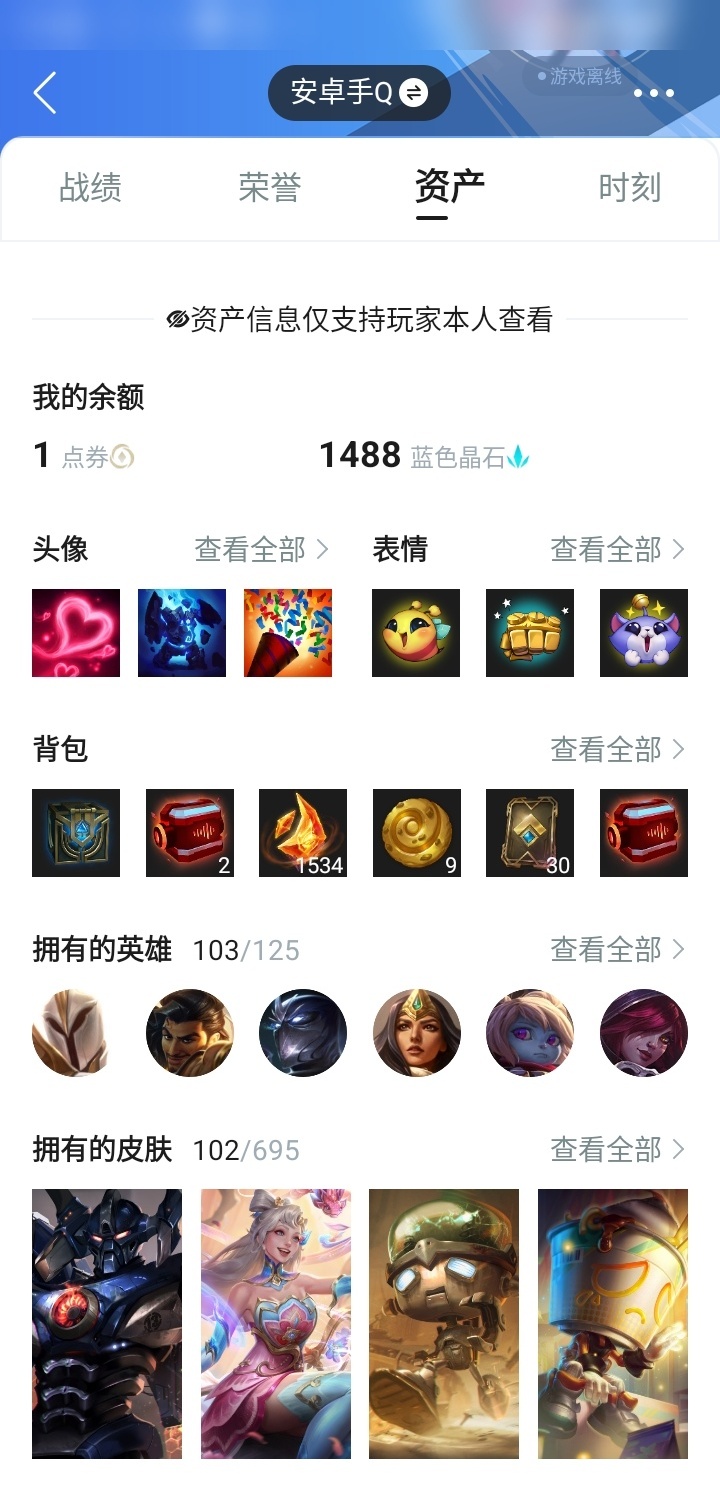Viewport: 720px width, 1489px height.
Task: Switch to the 时刻 tab
Action: point(630,187)
